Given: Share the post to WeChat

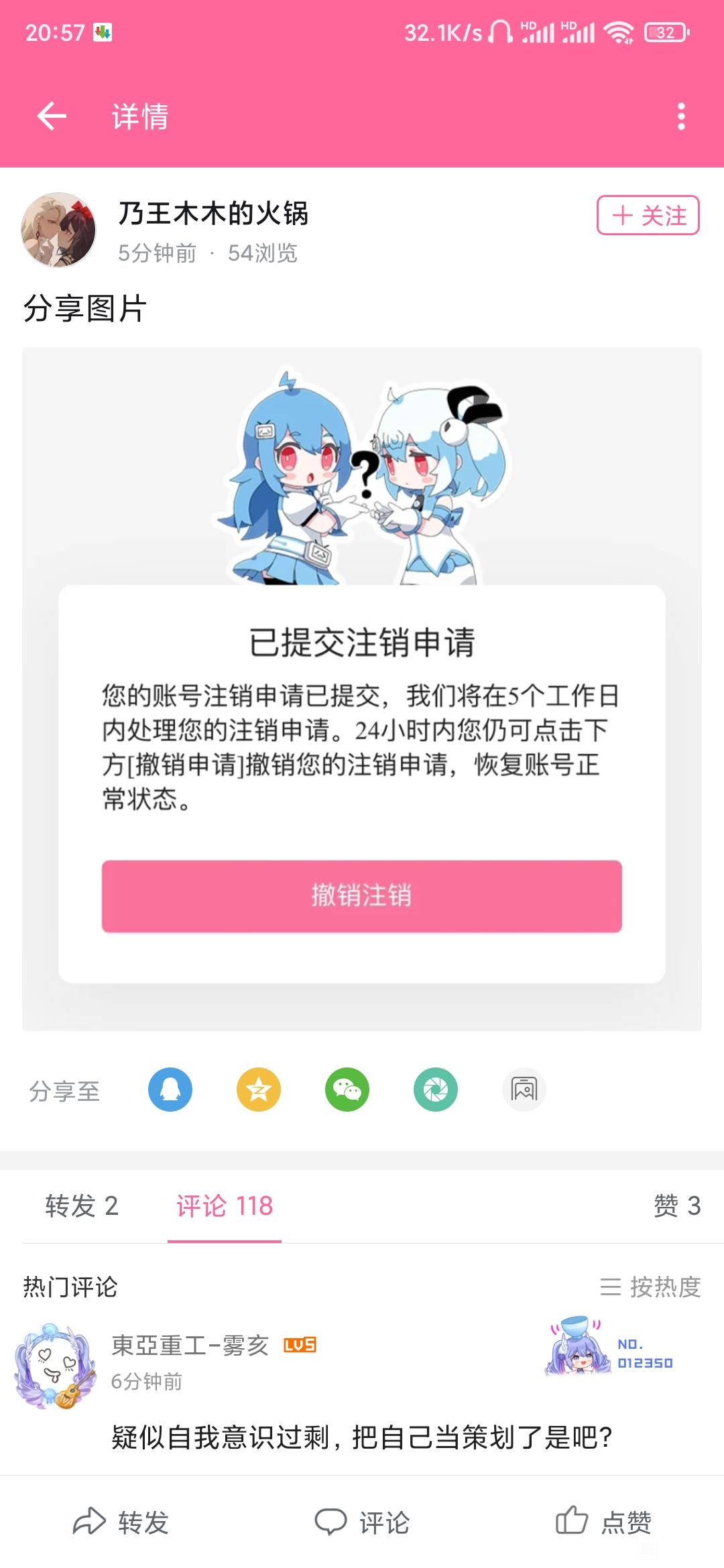Looking at the screenshot, I should point(347,1089).
